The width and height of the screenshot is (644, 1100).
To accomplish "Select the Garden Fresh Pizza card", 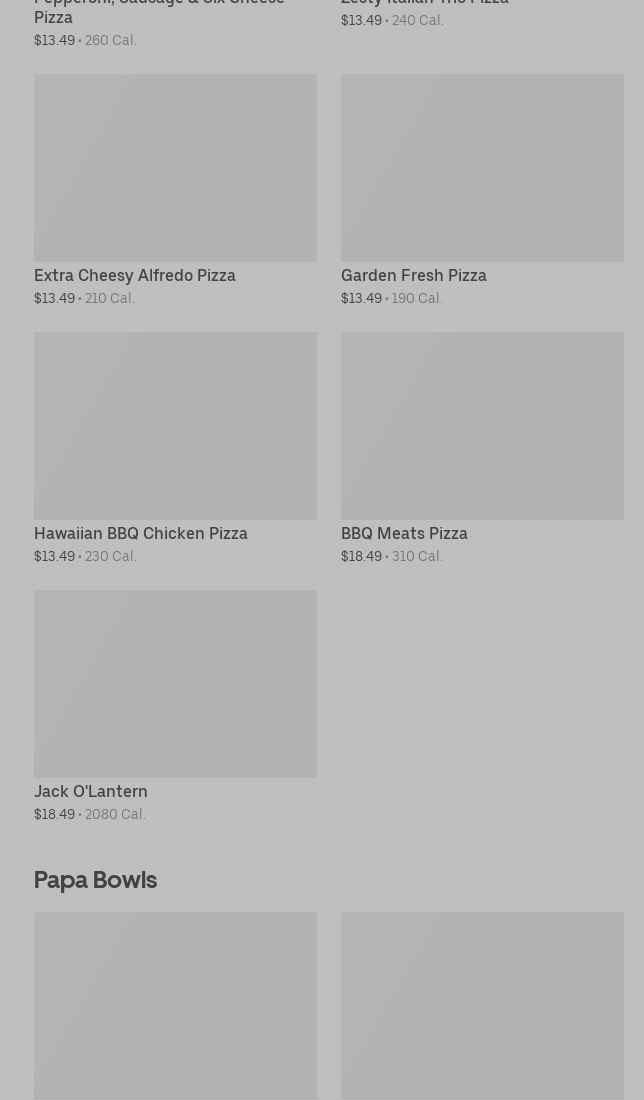I will click(482, 190).
